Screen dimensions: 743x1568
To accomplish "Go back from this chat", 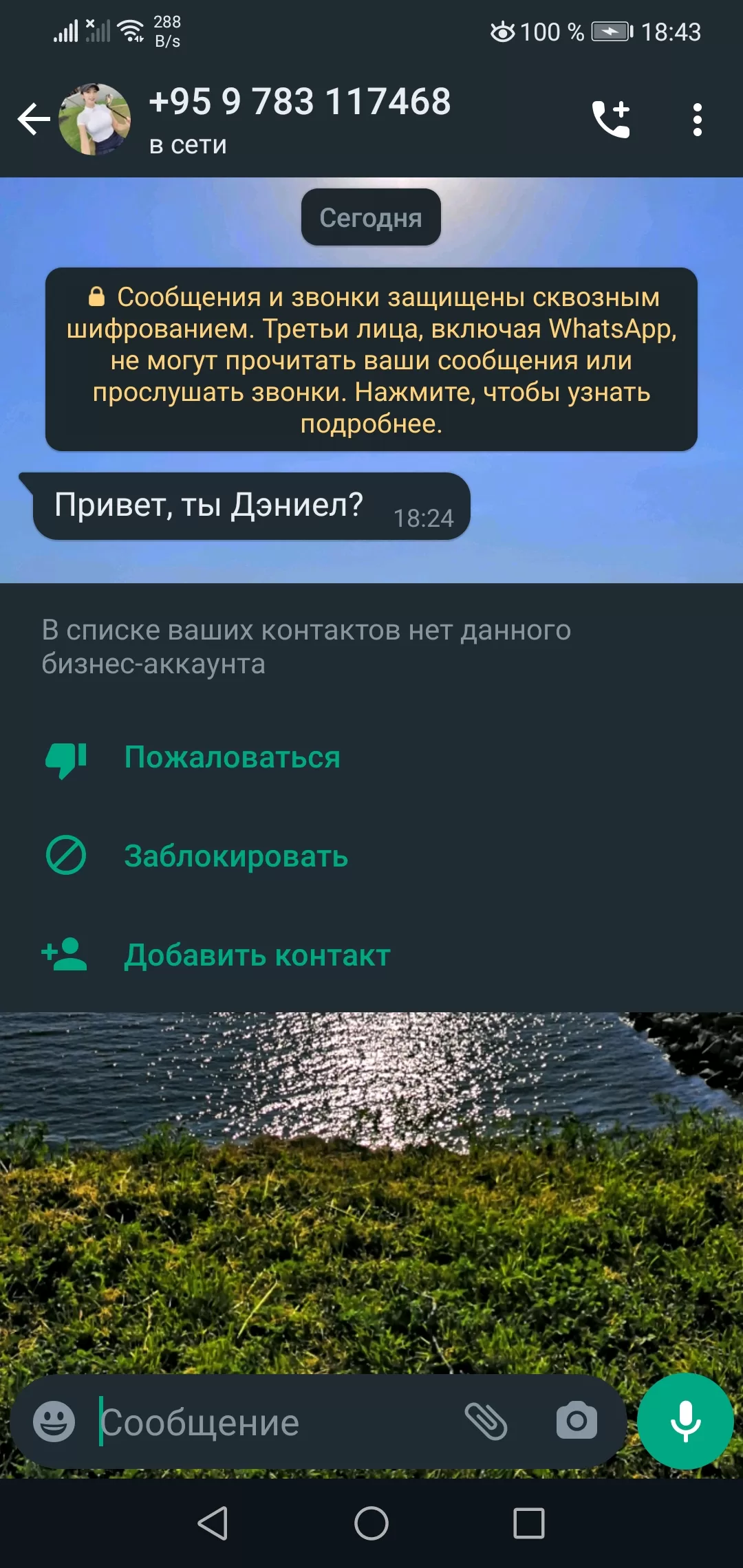I will tap(33, 120).
